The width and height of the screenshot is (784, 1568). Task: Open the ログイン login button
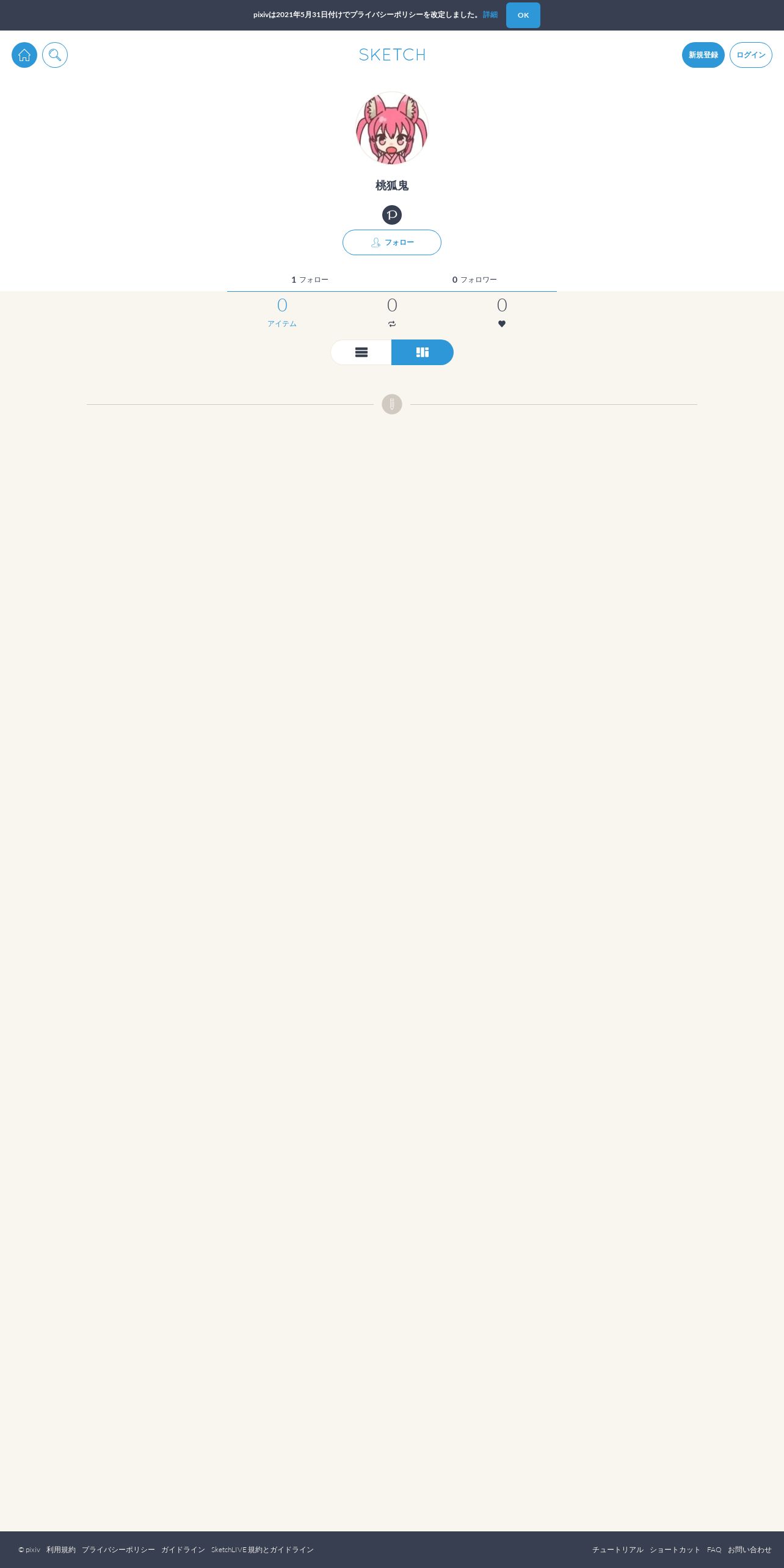750,55
